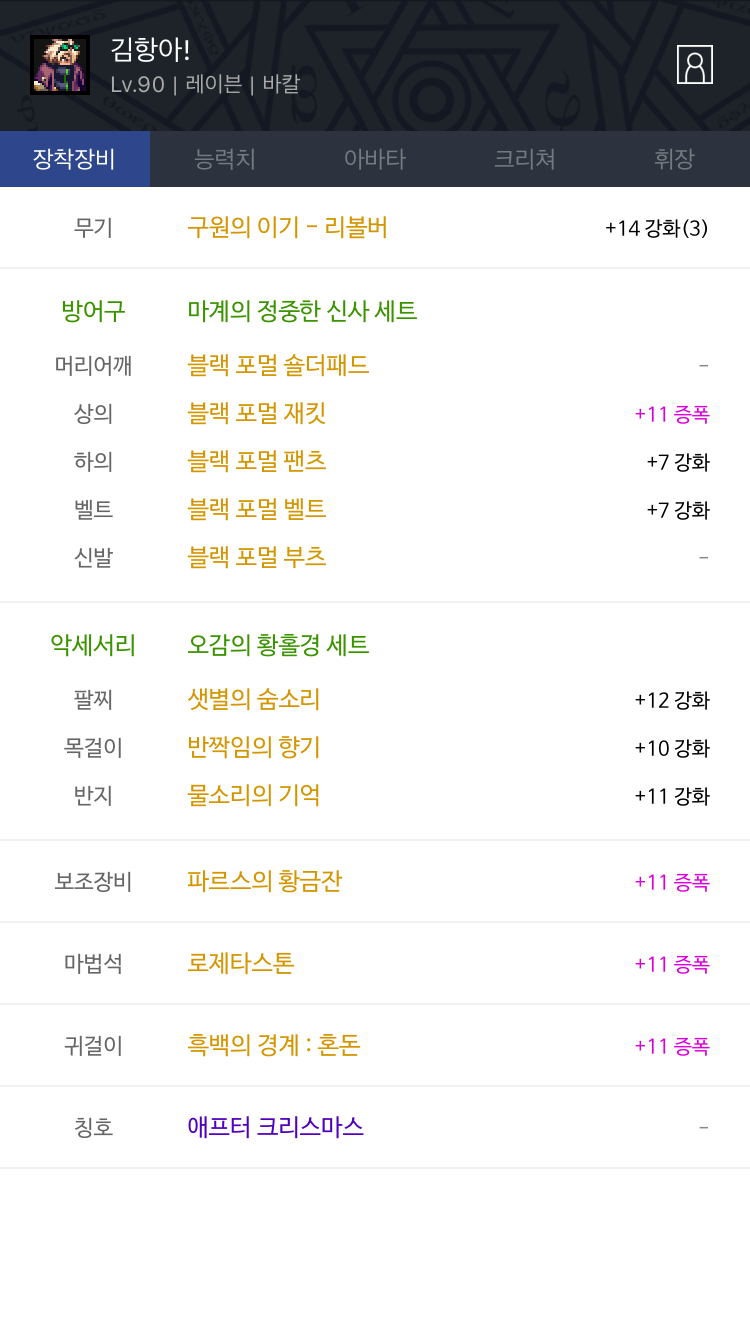Open the character profile icon
Screen dimensions: 750x1334
tap(694, 65)
